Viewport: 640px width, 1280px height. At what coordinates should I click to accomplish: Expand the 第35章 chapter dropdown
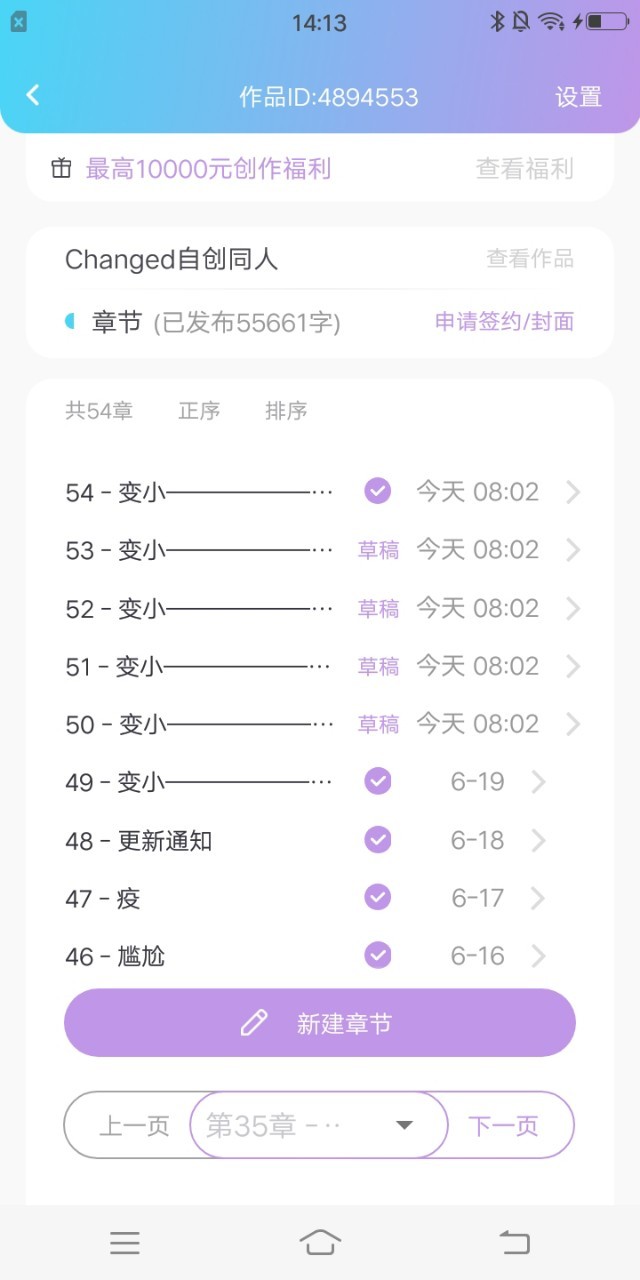pyautogui.click(x=319, y=1125)
